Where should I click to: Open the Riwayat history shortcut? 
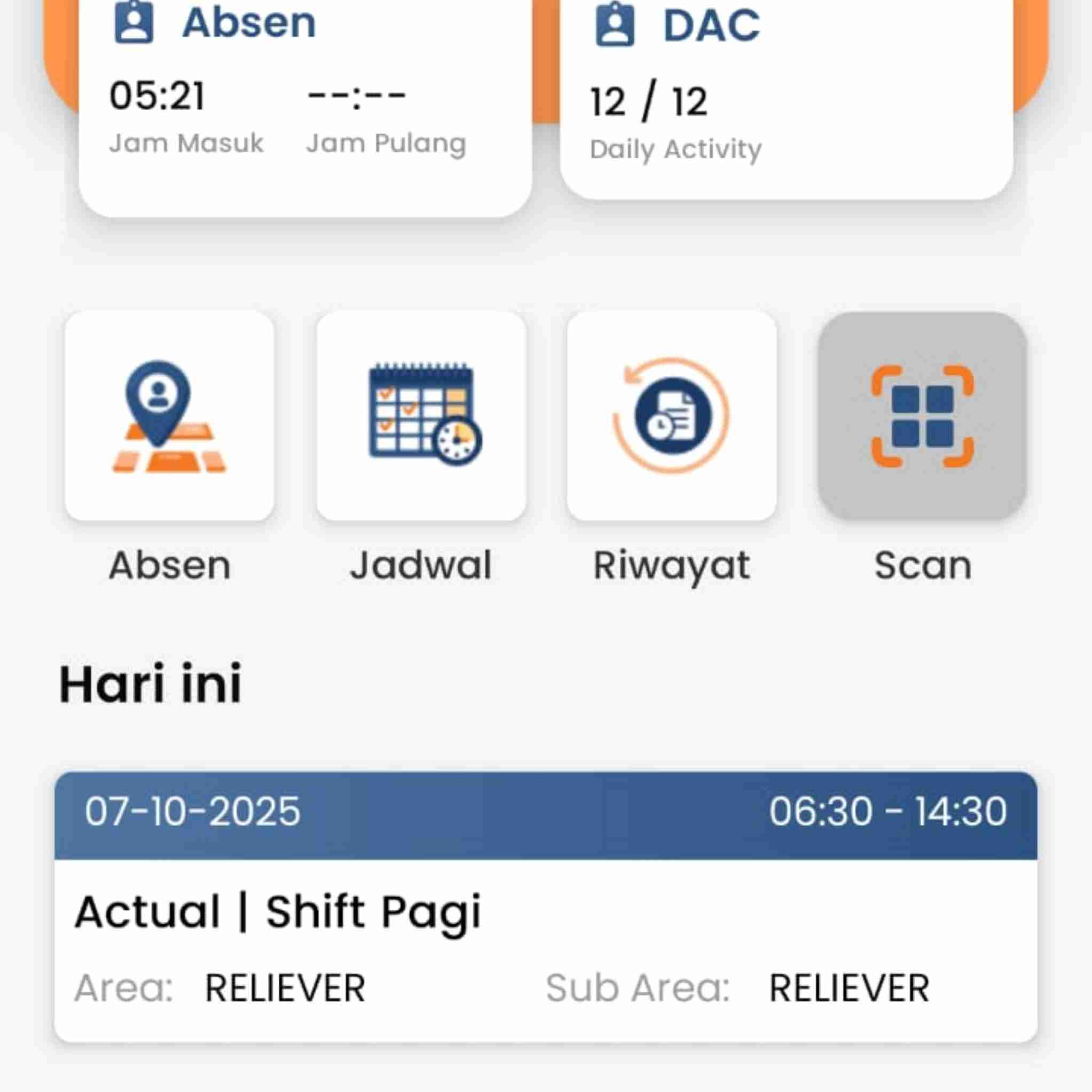coord(671,415)
